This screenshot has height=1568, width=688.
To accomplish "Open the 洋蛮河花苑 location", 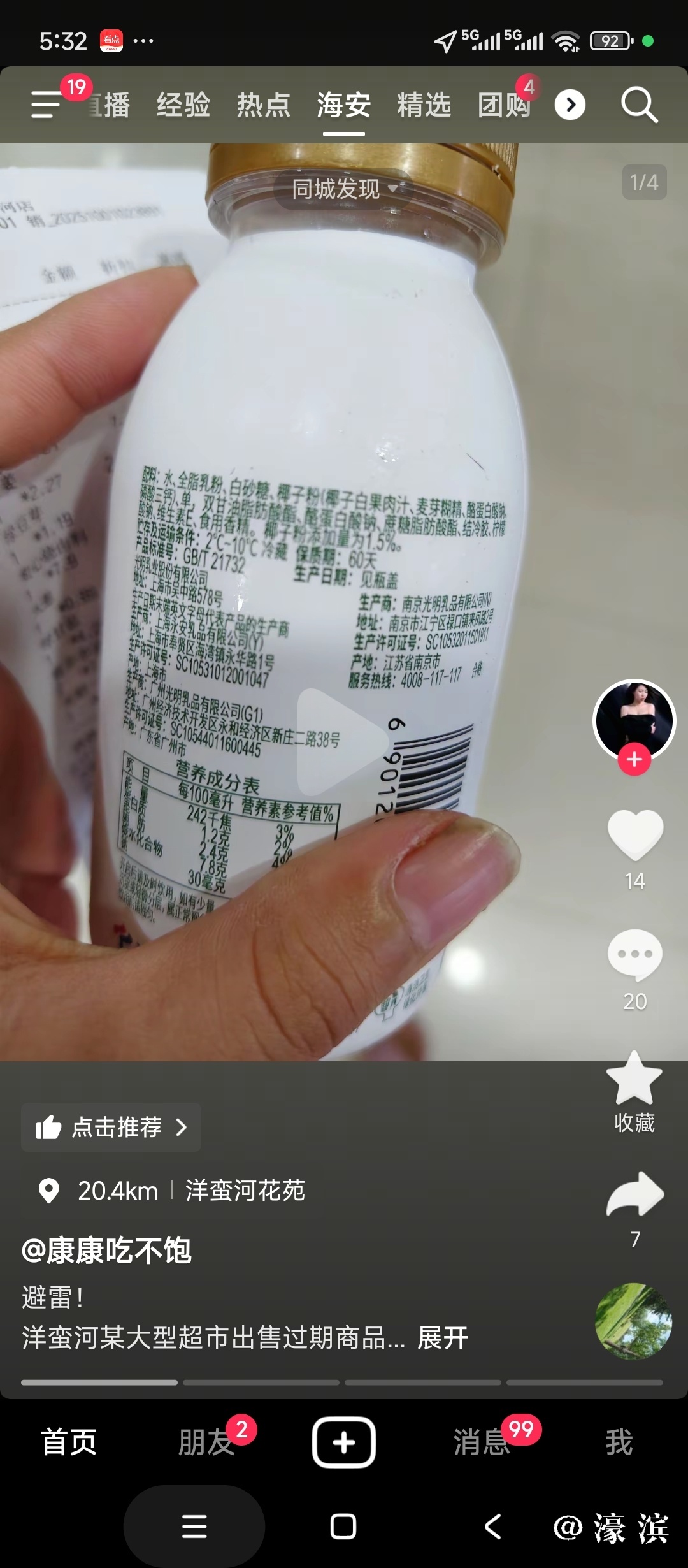I will coord(245,1191).
